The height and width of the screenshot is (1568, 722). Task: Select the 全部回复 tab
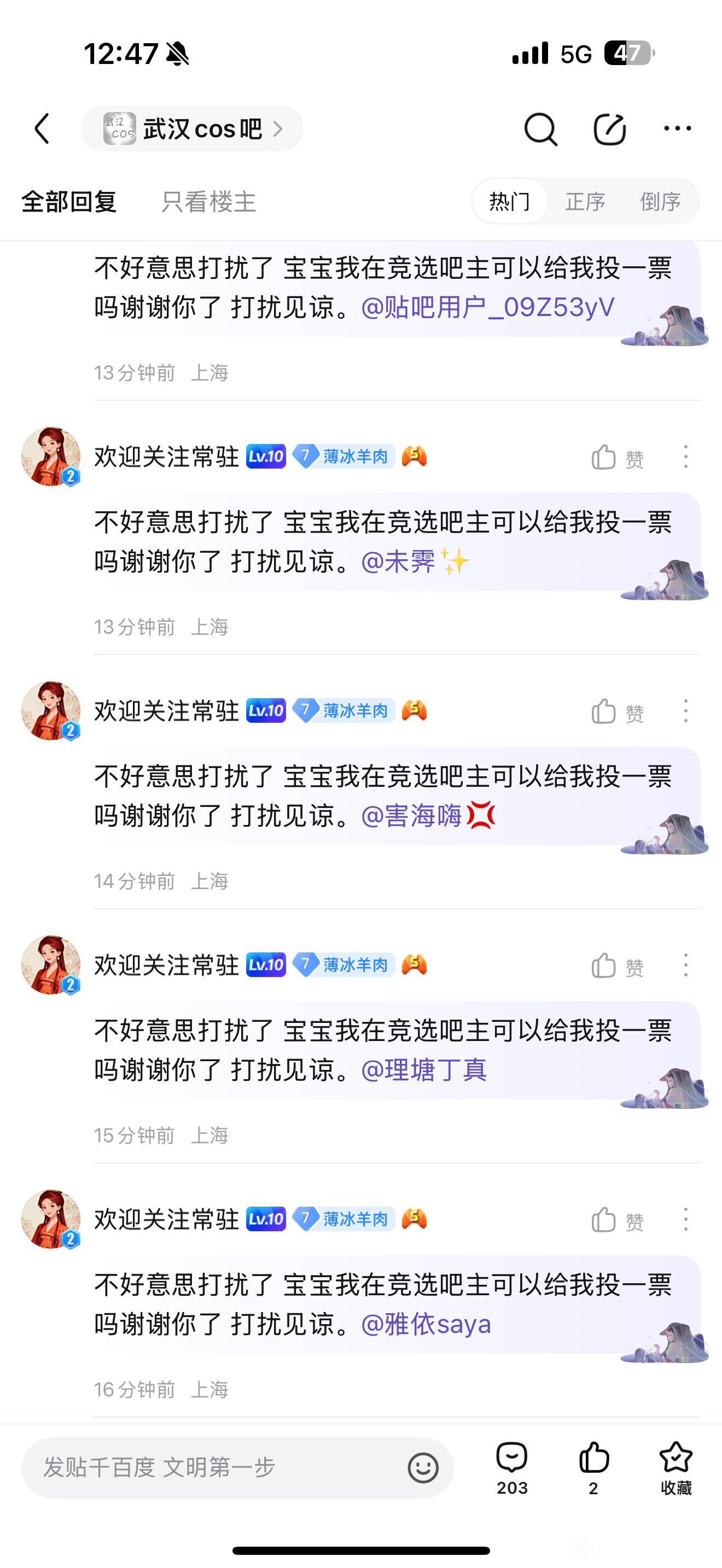[69, 202]
